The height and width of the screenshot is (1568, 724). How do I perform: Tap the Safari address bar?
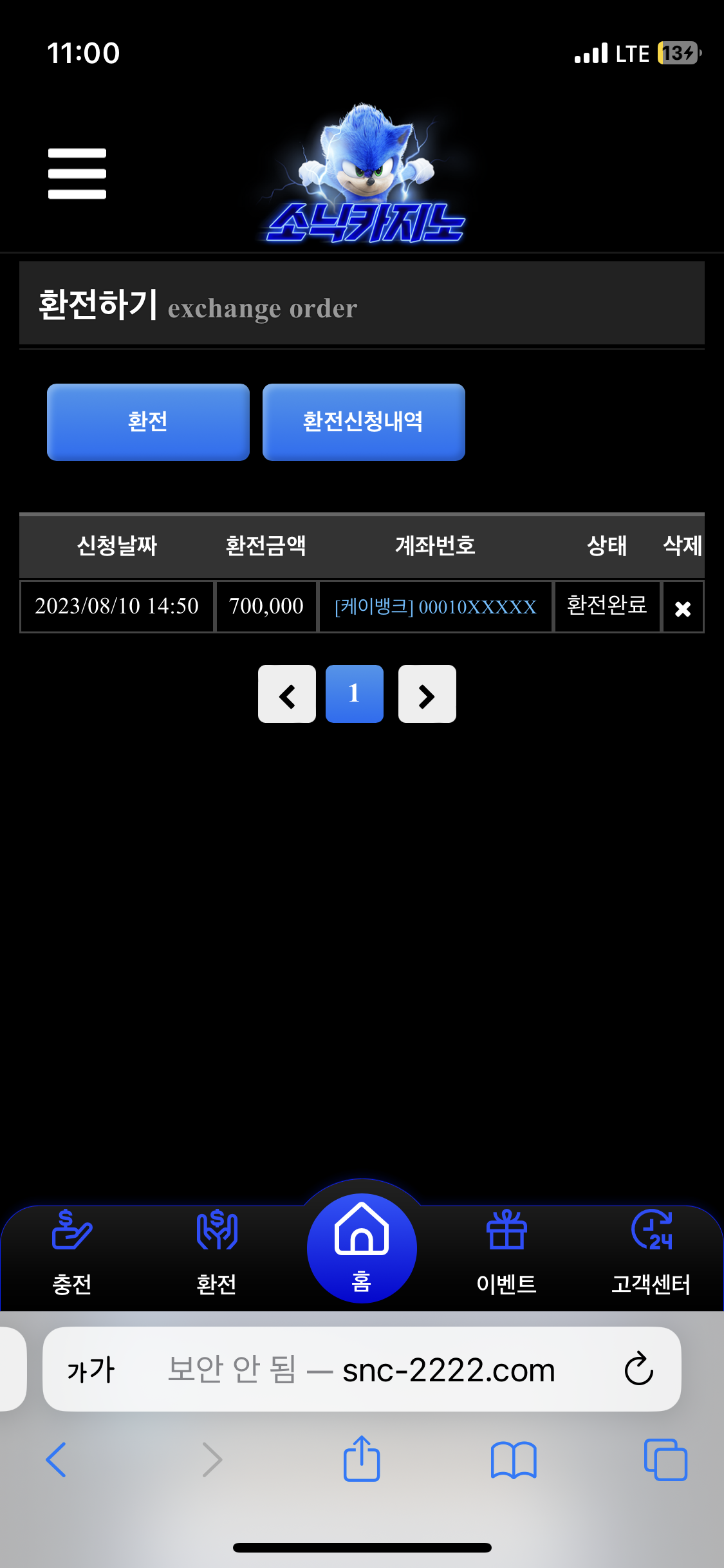pos(386,1370)
